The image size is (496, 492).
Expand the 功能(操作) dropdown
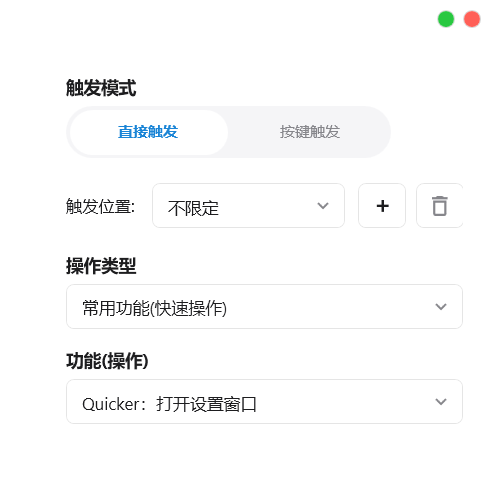(x=264, y=402)
